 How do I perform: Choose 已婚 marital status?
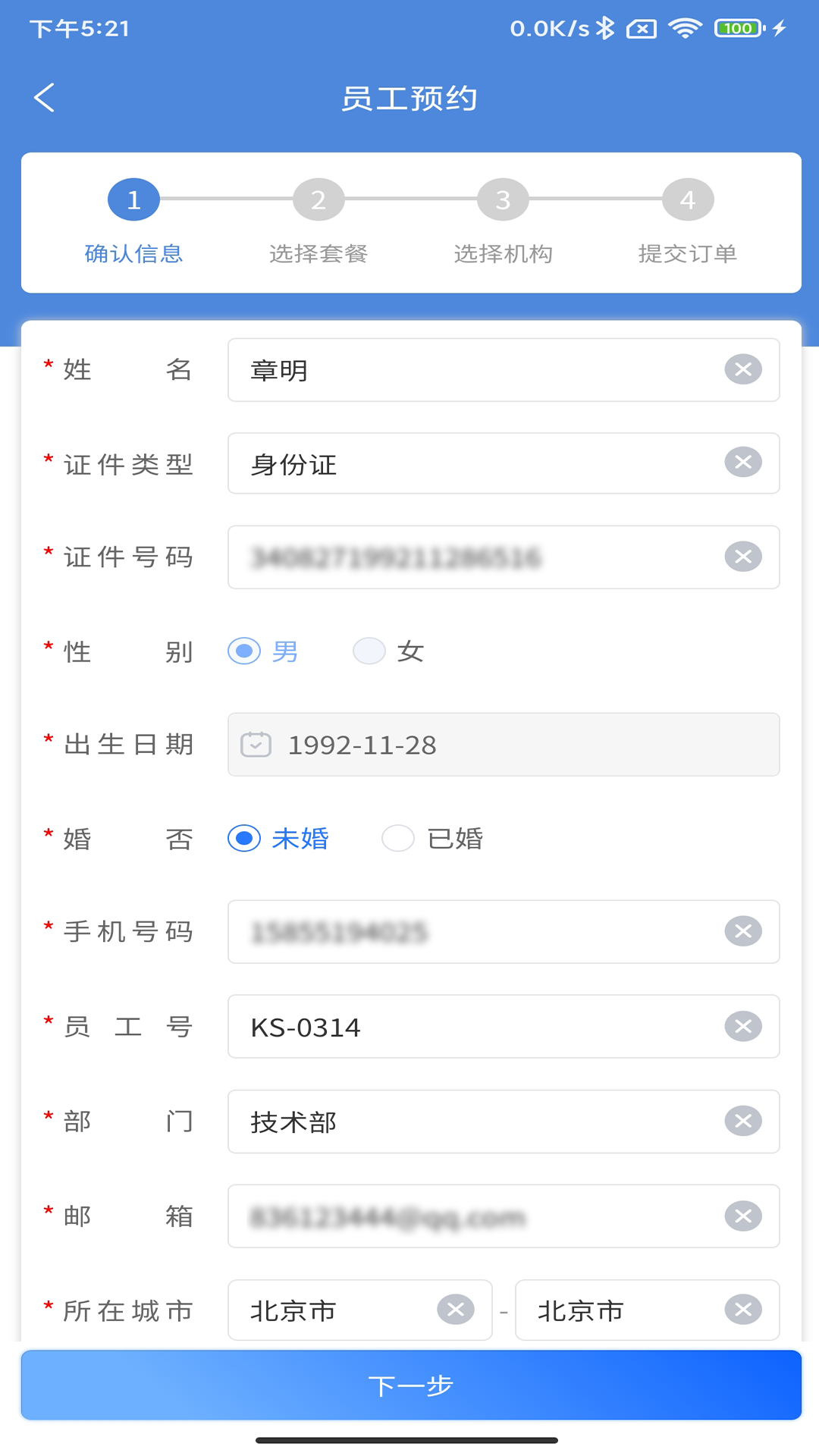click(399, 838)
